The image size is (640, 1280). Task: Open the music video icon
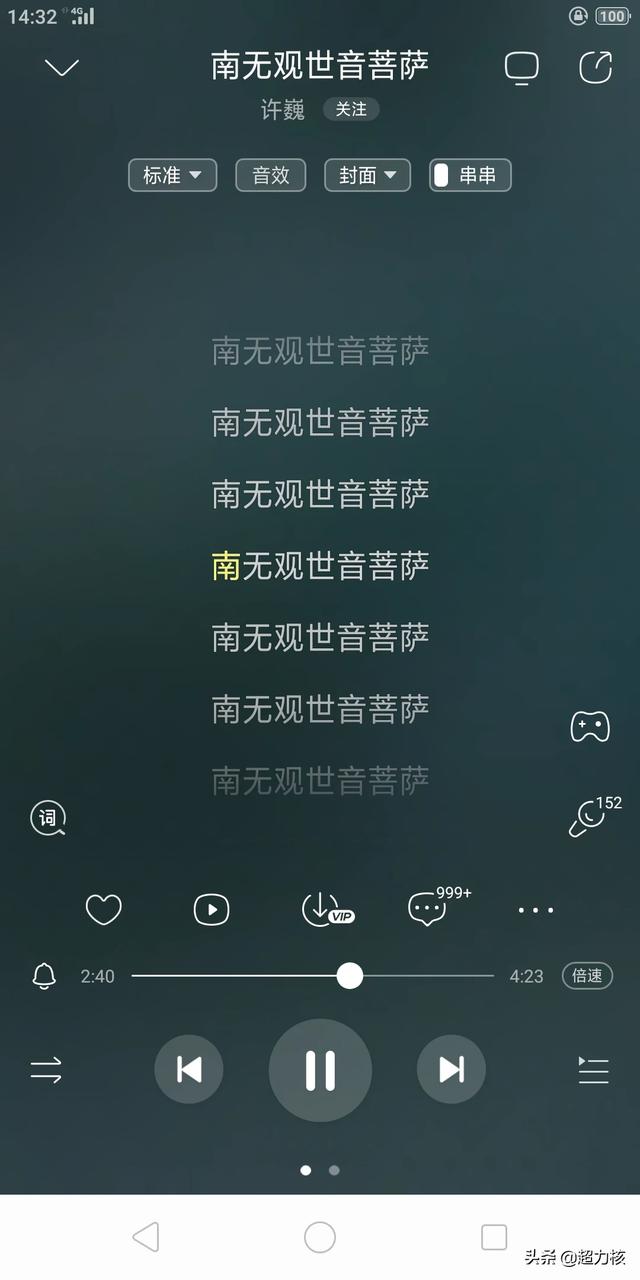tap(211, 910)
